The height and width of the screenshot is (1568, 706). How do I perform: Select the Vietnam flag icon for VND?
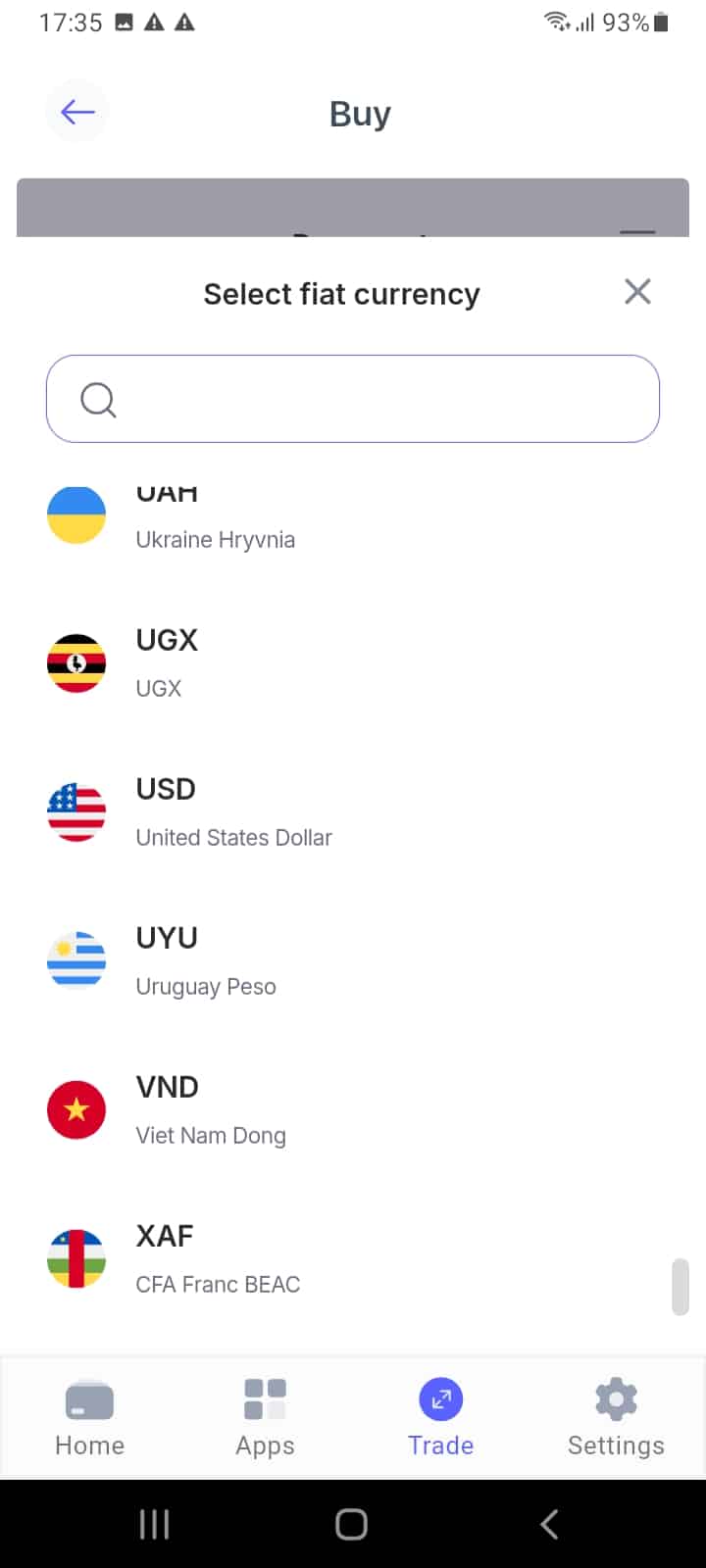(x=76, y=1108)
